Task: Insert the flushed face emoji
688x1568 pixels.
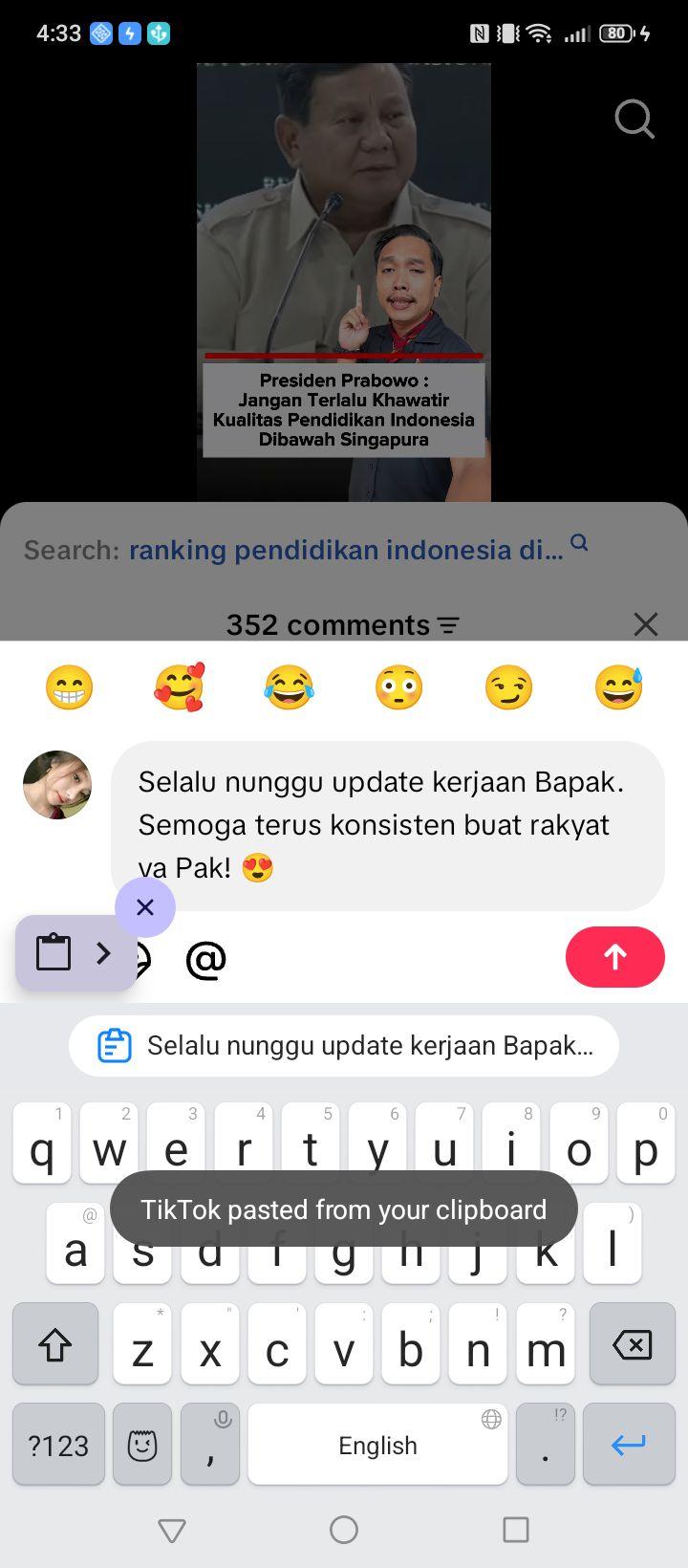Action: coord(398,687)
